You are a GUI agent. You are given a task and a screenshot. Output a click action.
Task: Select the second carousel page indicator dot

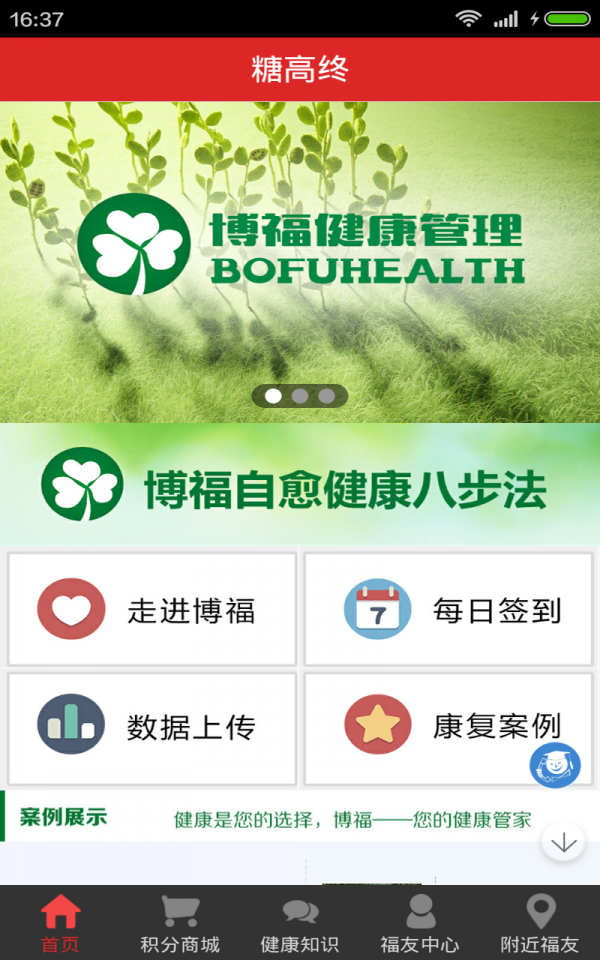300,396
